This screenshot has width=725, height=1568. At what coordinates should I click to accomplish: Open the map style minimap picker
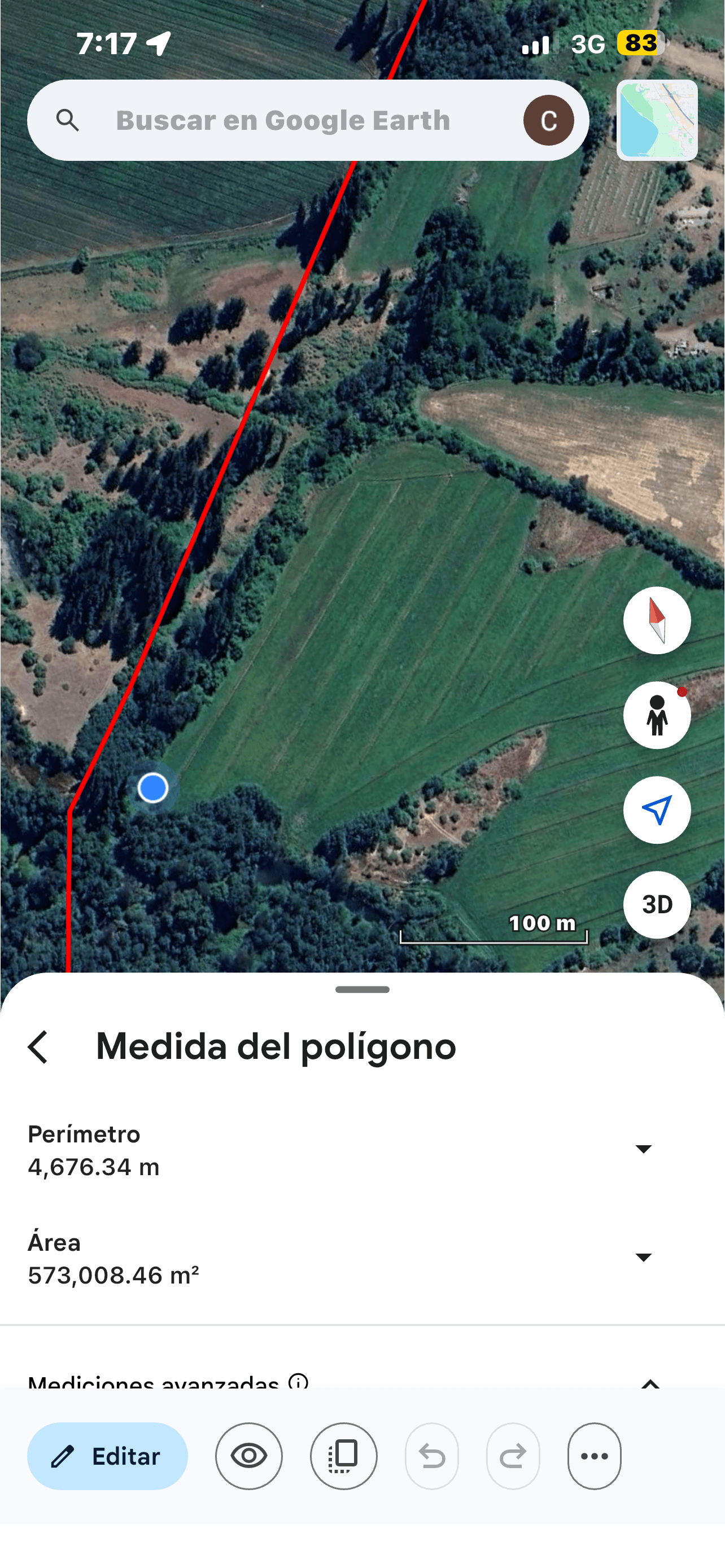(657, 120)
